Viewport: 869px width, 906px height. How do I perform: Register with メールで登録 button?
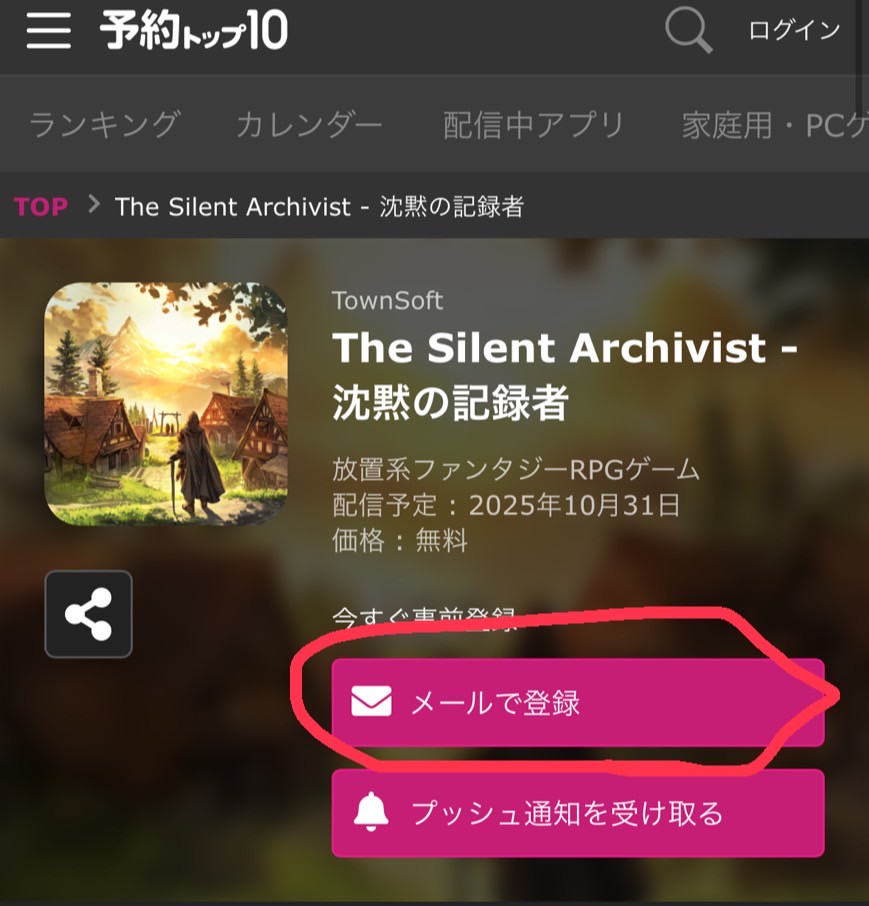pyautogui.click(x=577, y=703)
